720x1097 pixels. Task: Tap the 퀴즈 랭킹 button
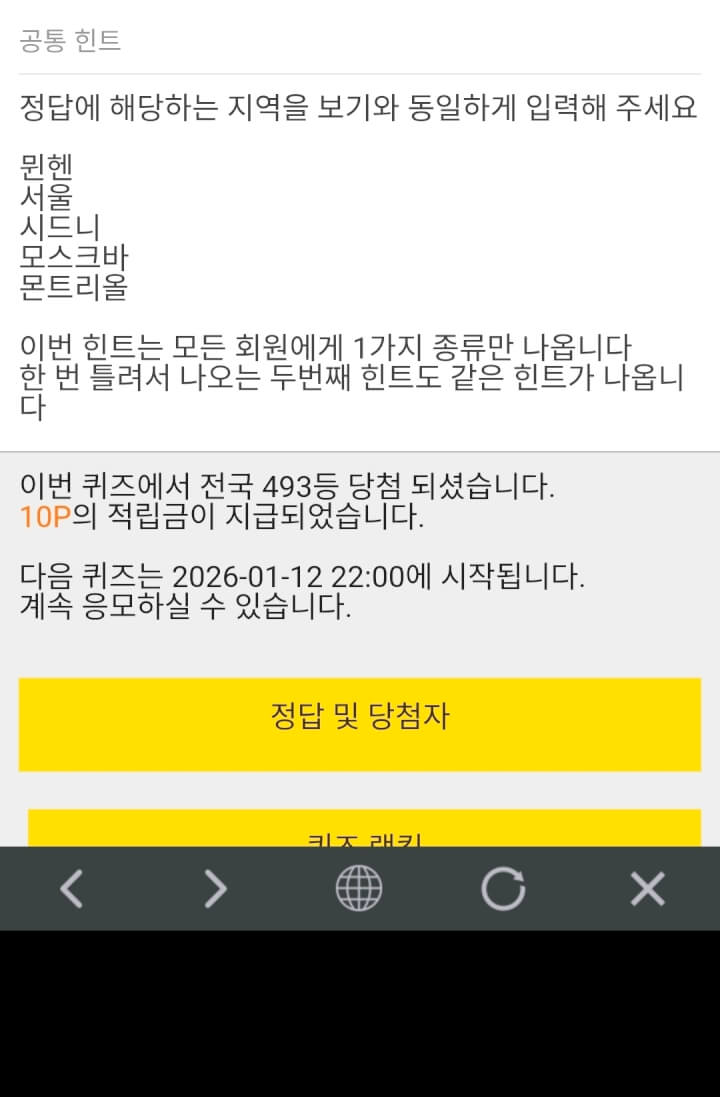click(364, 830)
